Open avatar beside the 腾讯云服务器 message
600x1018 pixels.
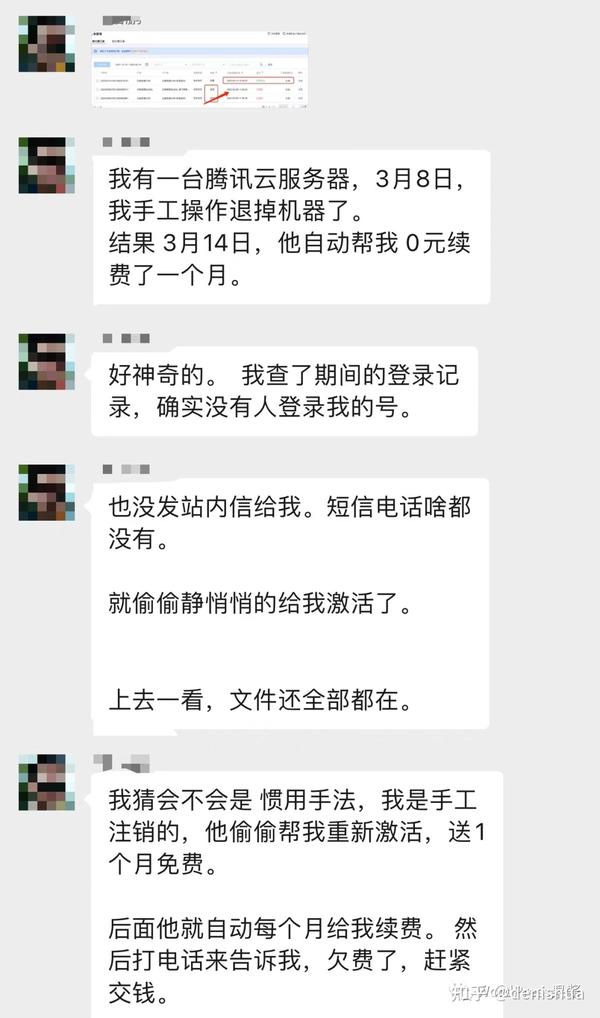tap(47, 165)
